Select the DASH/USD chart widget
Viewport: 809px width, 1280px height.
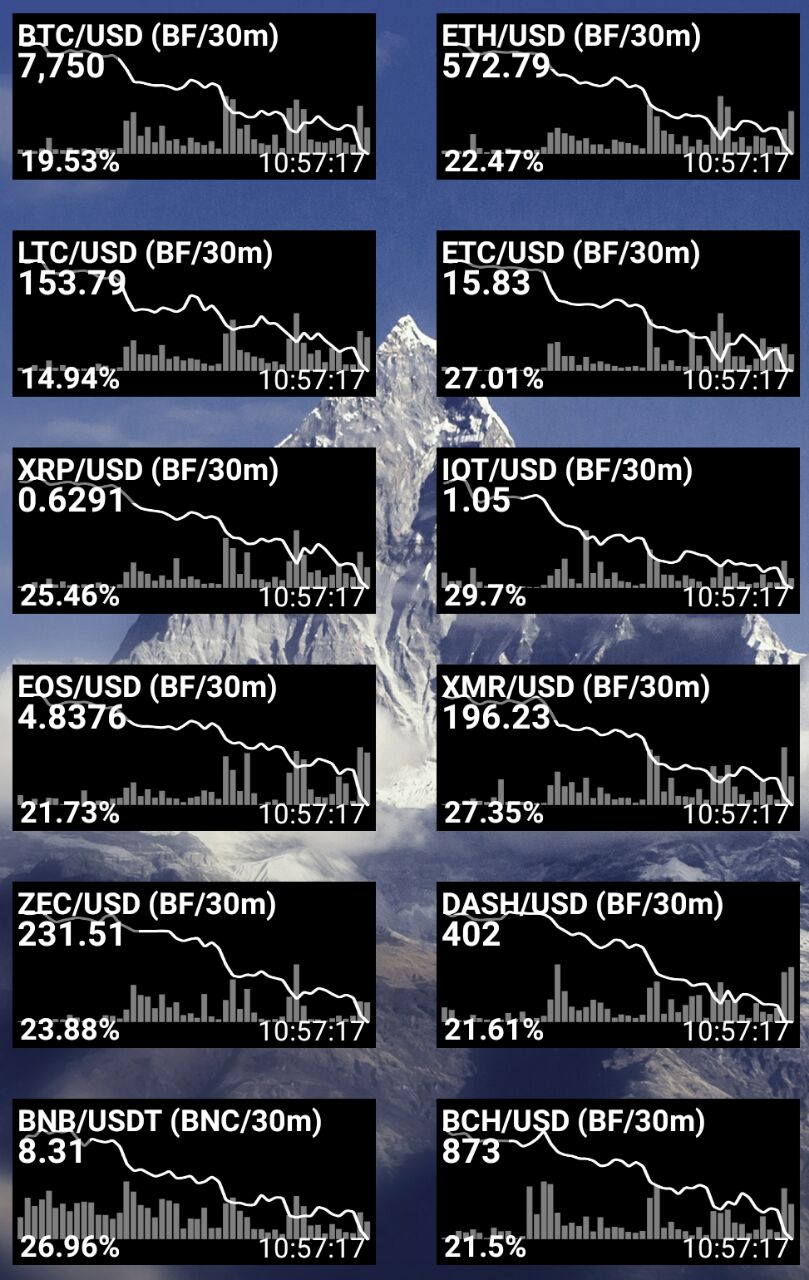(617, 965)
